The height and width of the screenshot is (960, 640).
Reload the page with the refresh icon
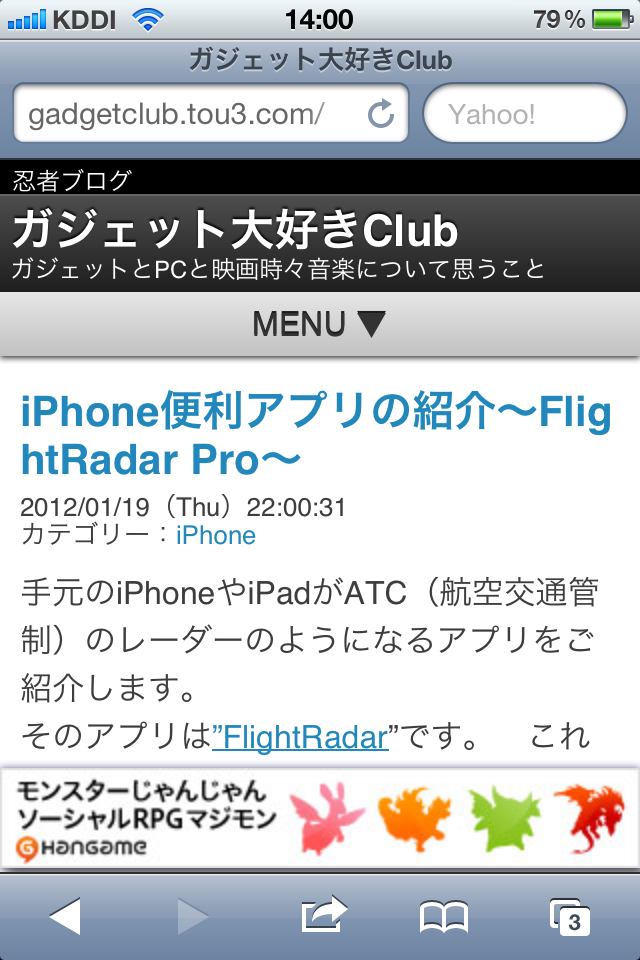pos(381,114)
